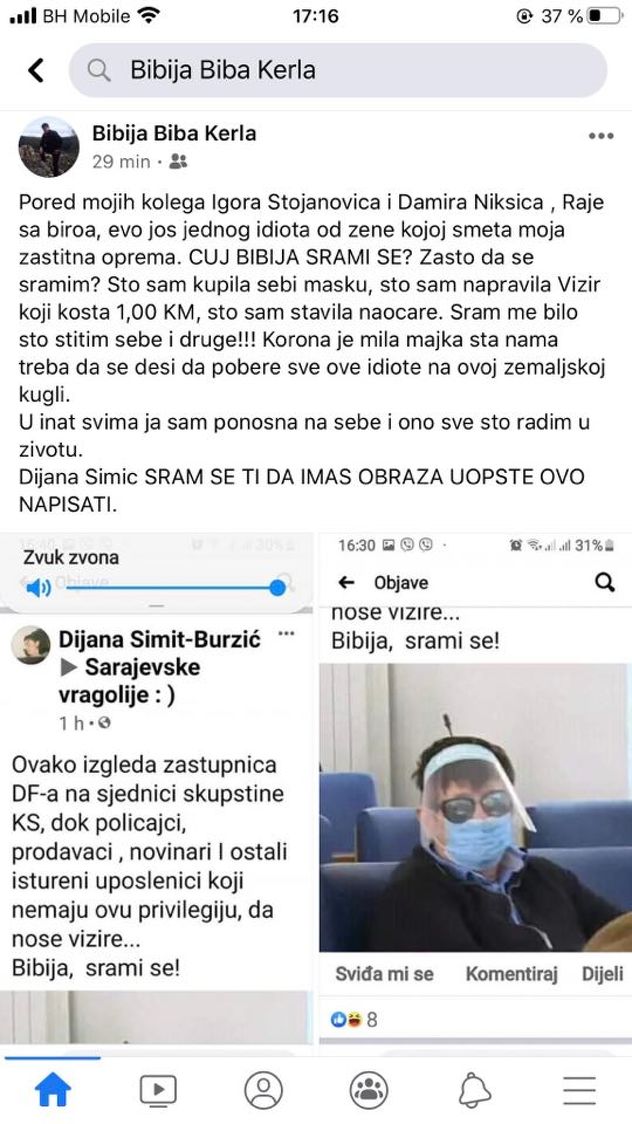Switch to the Watch video tab
Viewport: 632px width, 1124px height.
point(158,1090)
